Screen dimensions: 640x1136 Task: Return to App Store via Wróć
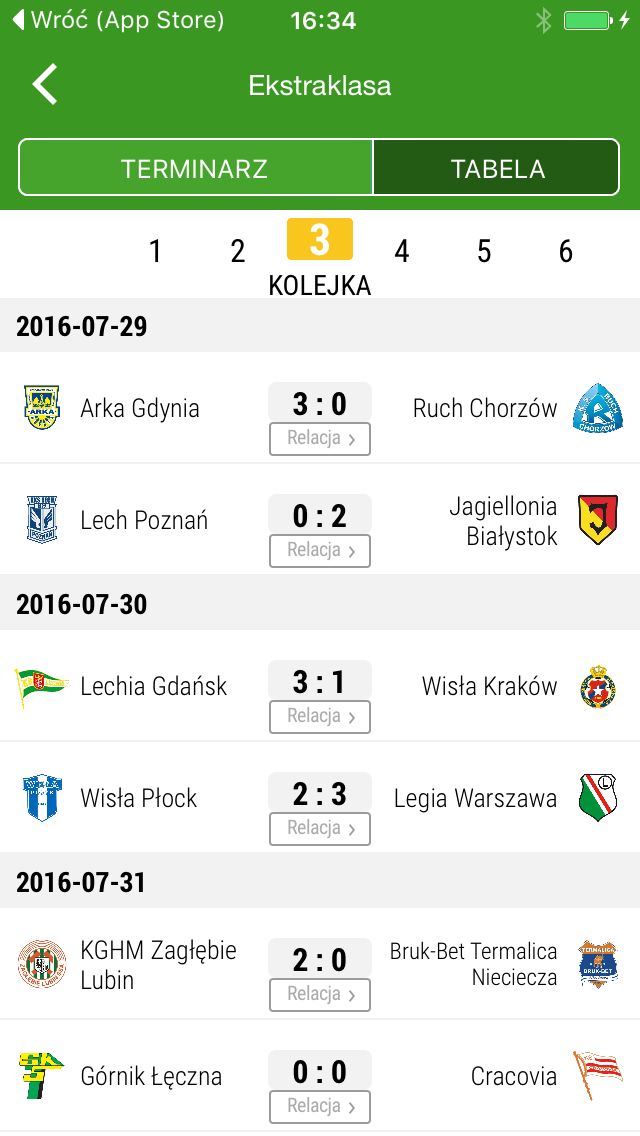pos(120,20)
